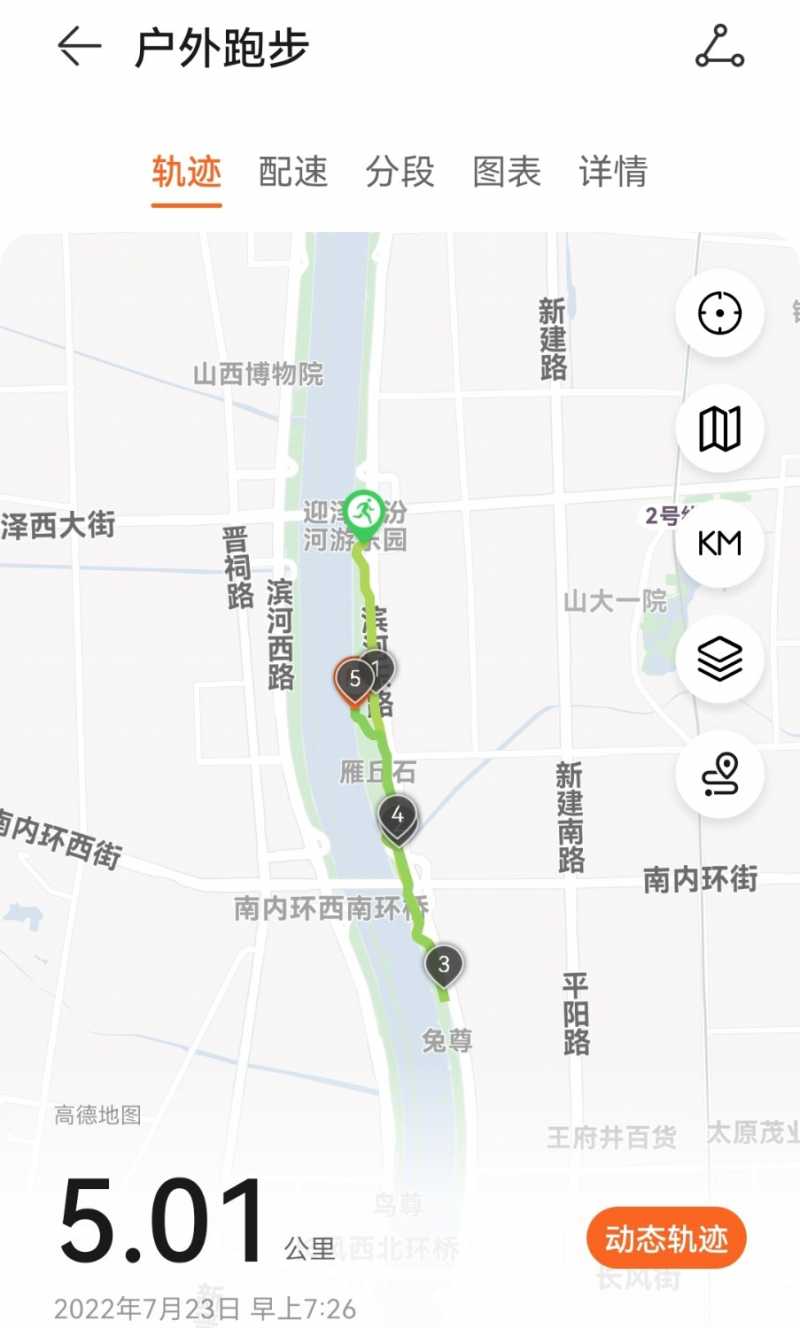Expand kilometer marker 3 details
The width and height of the screenshot is (800, 1328).
point(441,963)
